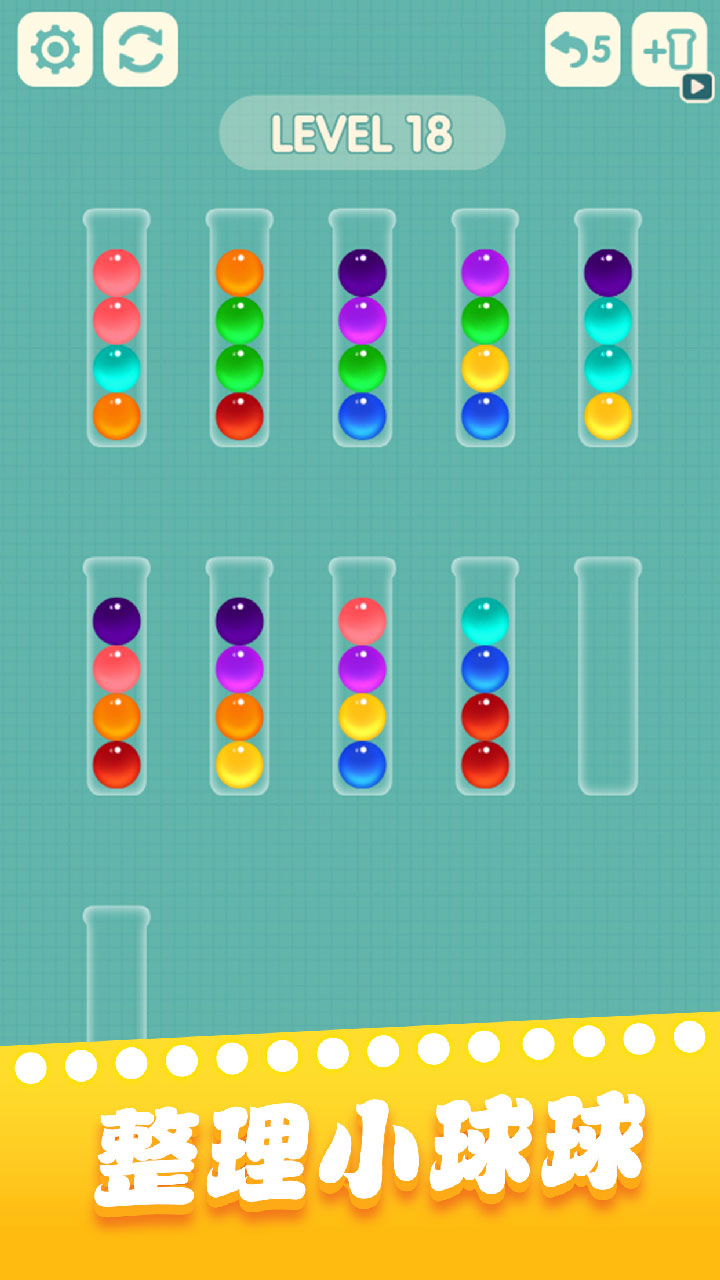The image size is (720, 1280).
Task: Select the tube with pink ball on top of purple
Action: tap(362, 678)
